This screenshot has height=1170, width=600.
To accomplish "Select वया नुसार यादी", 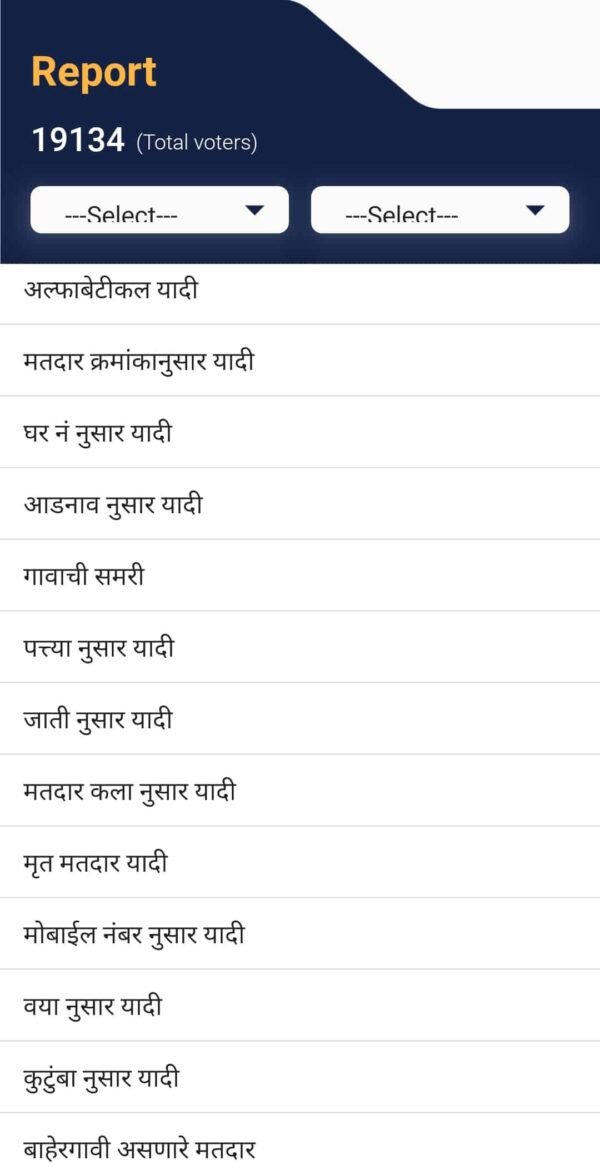I will [x=92, y=1007].
